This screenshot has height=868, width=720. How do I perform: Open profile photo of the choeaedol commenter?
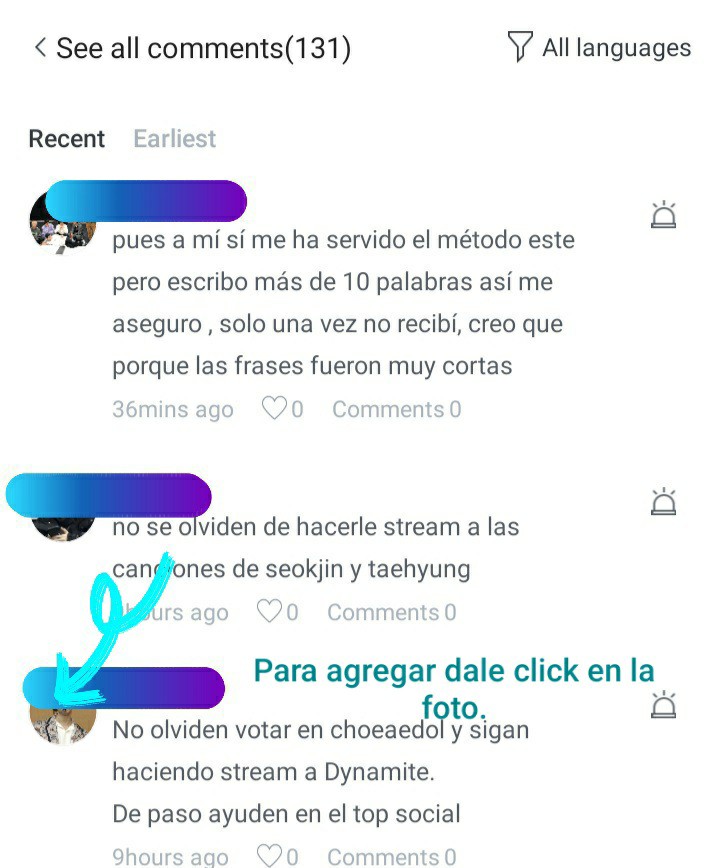pyautogui.click(x=62, y=720)
